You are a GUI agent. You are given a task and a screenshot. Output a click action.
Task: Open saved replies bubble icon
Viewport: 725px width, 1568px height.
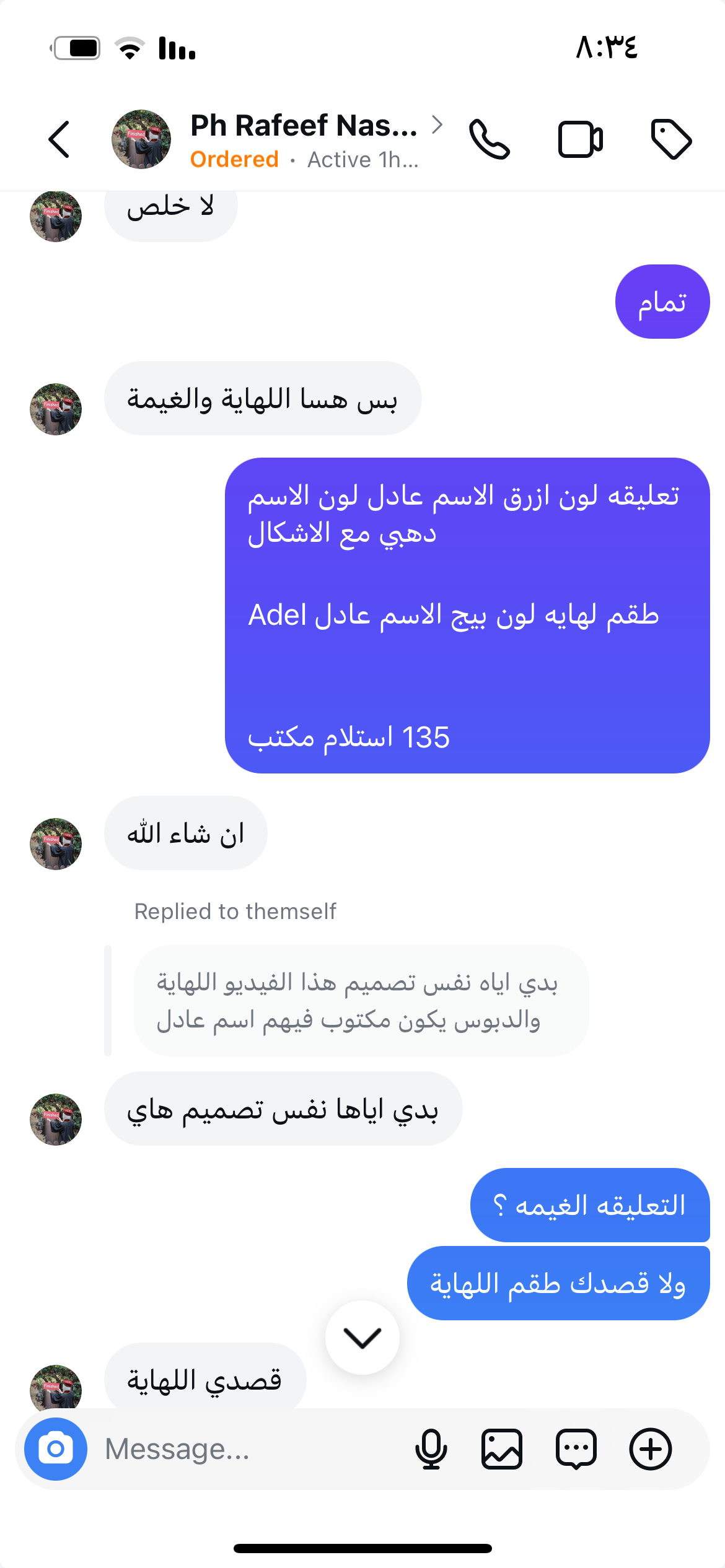pyautogui.click(x=576, y=1449)
